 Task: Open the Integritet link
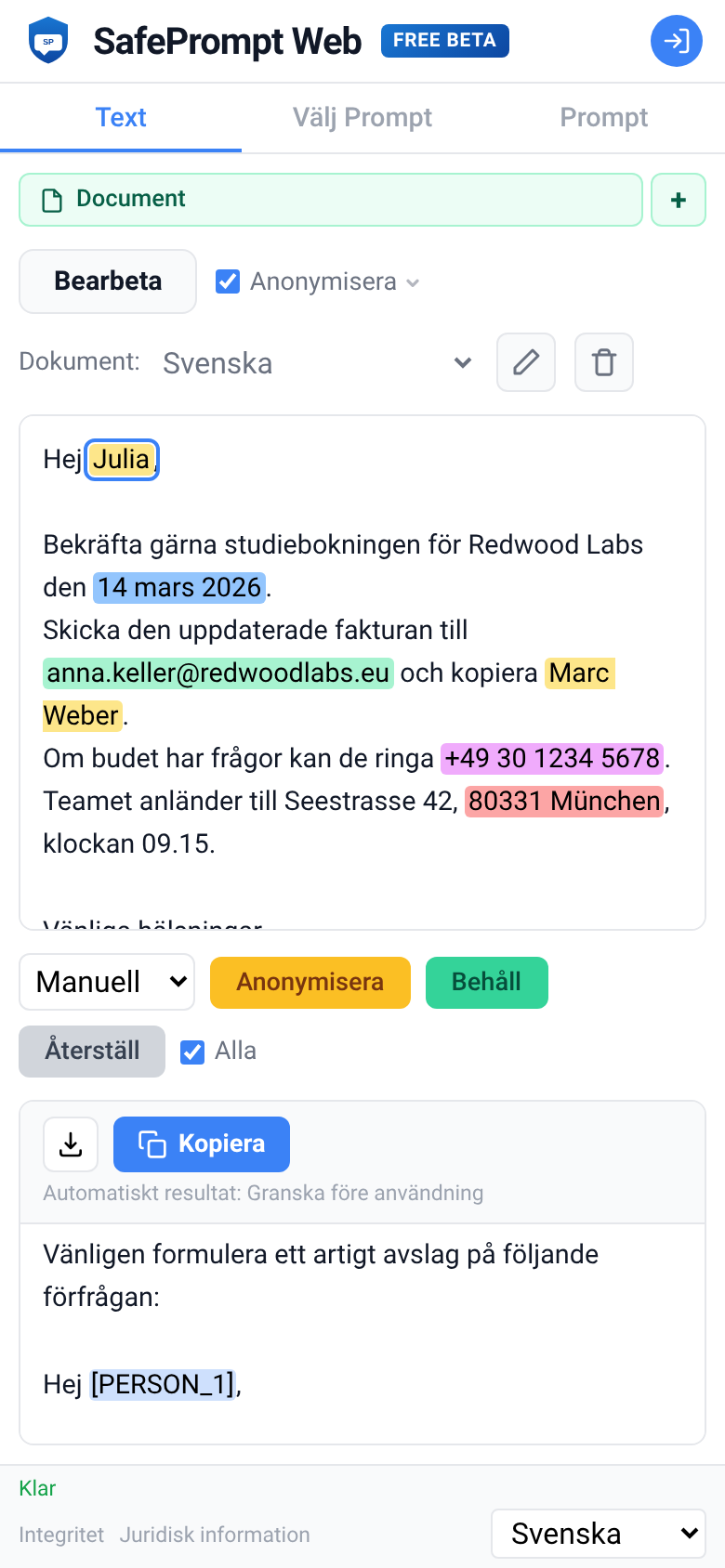click(60, 1535)
